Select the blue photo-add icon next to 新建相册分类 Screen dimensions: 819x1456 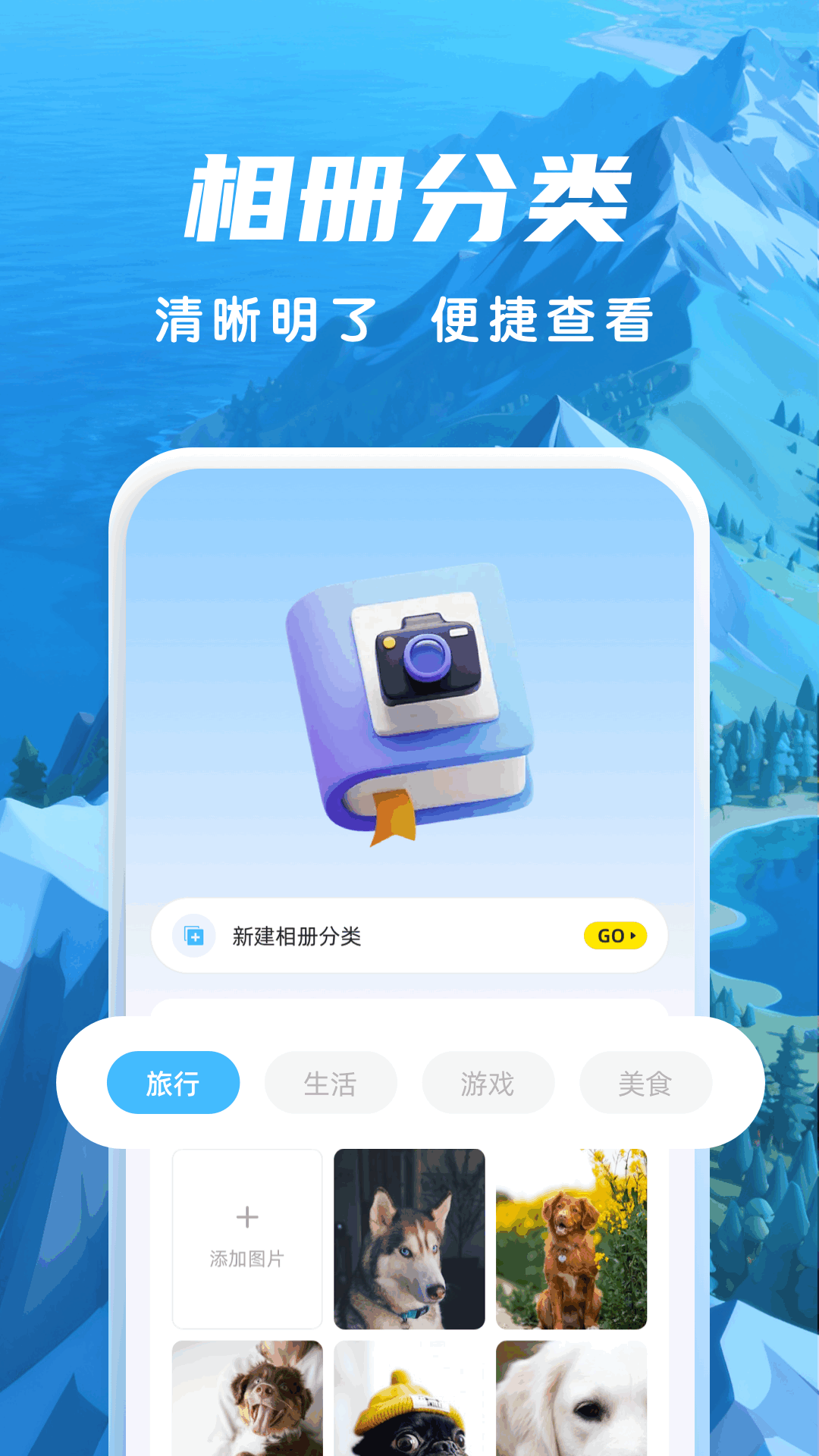[x=193, y=937]
